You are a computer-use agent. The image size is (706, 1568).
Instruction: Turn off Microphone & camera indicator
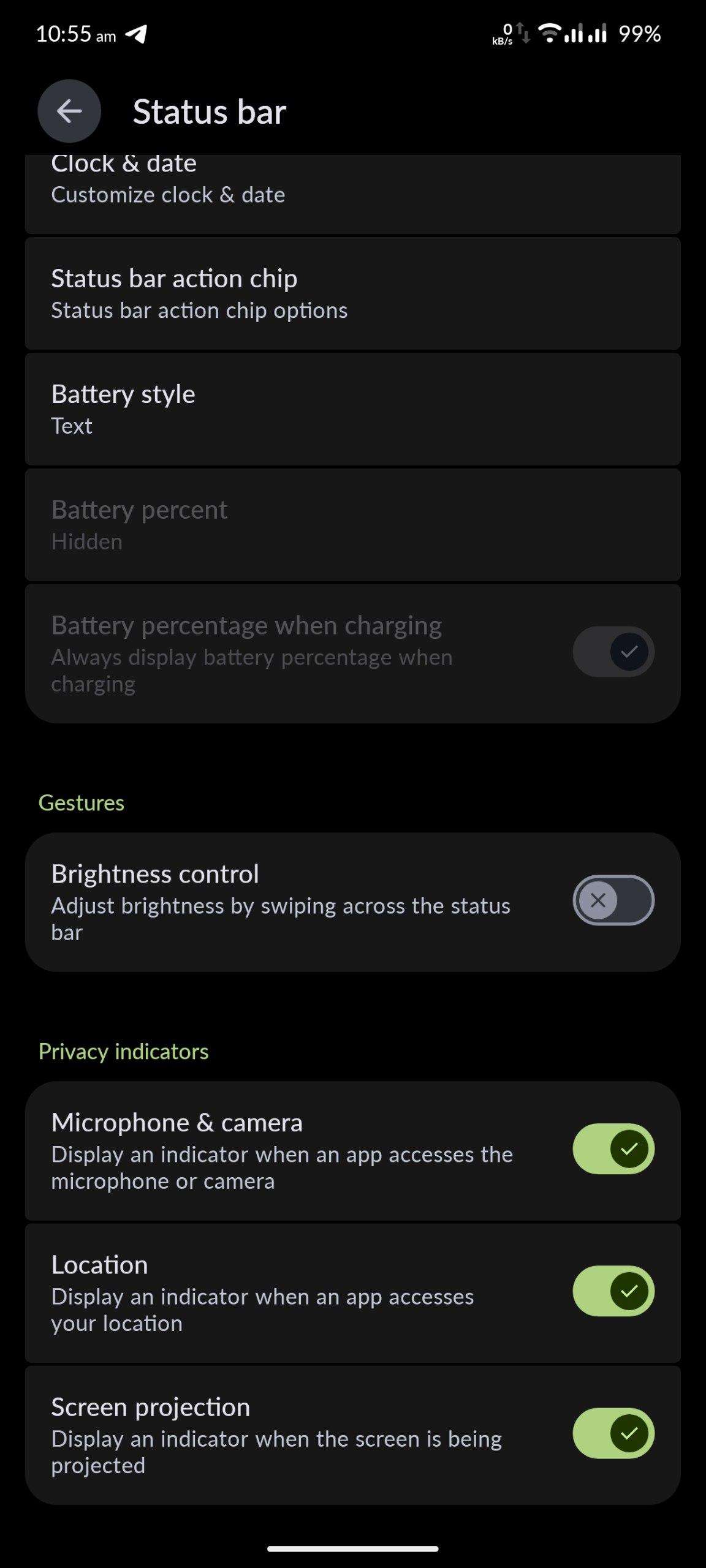coord(613,1148)
